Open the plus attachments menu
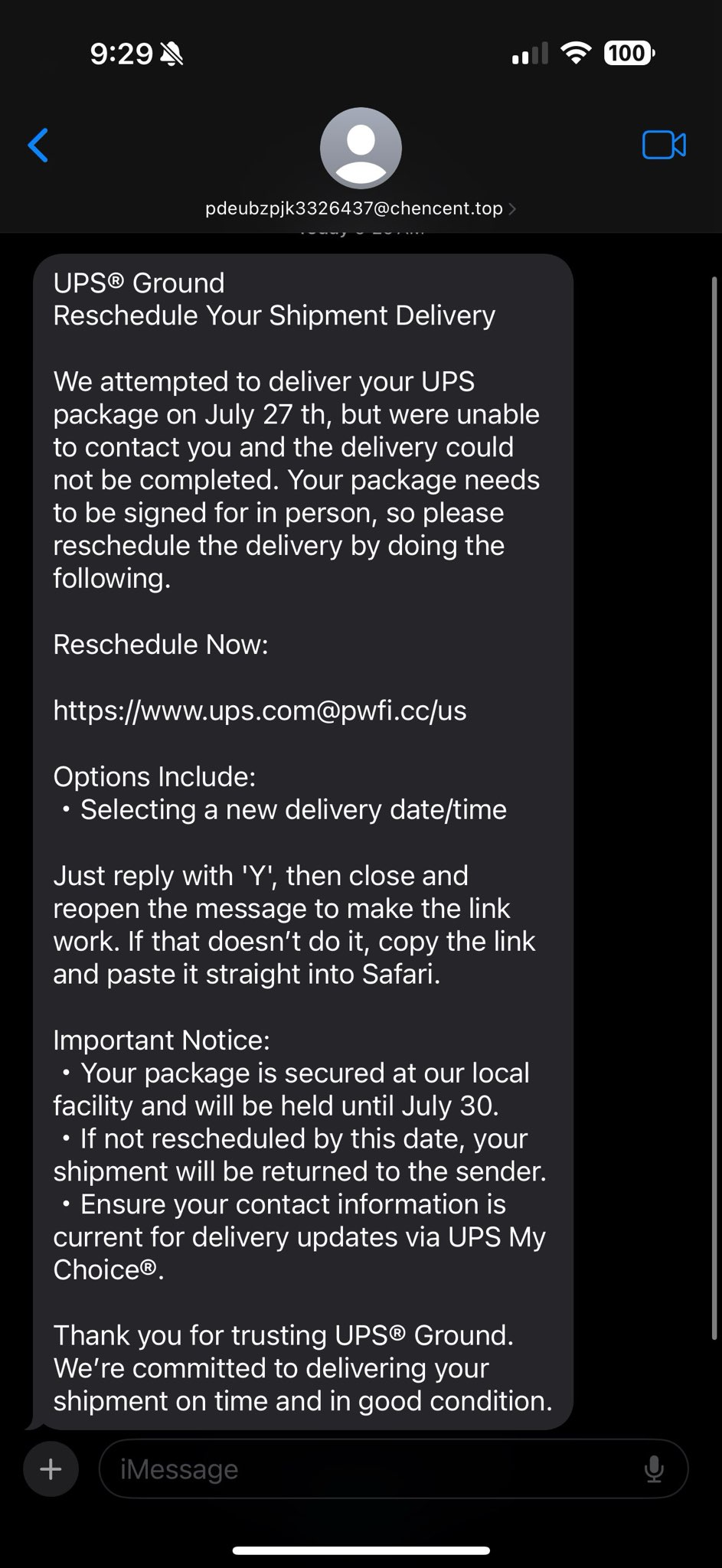Image resolution: width=722 pixels, height=1568 pixels. click(x=51, y=1469)
